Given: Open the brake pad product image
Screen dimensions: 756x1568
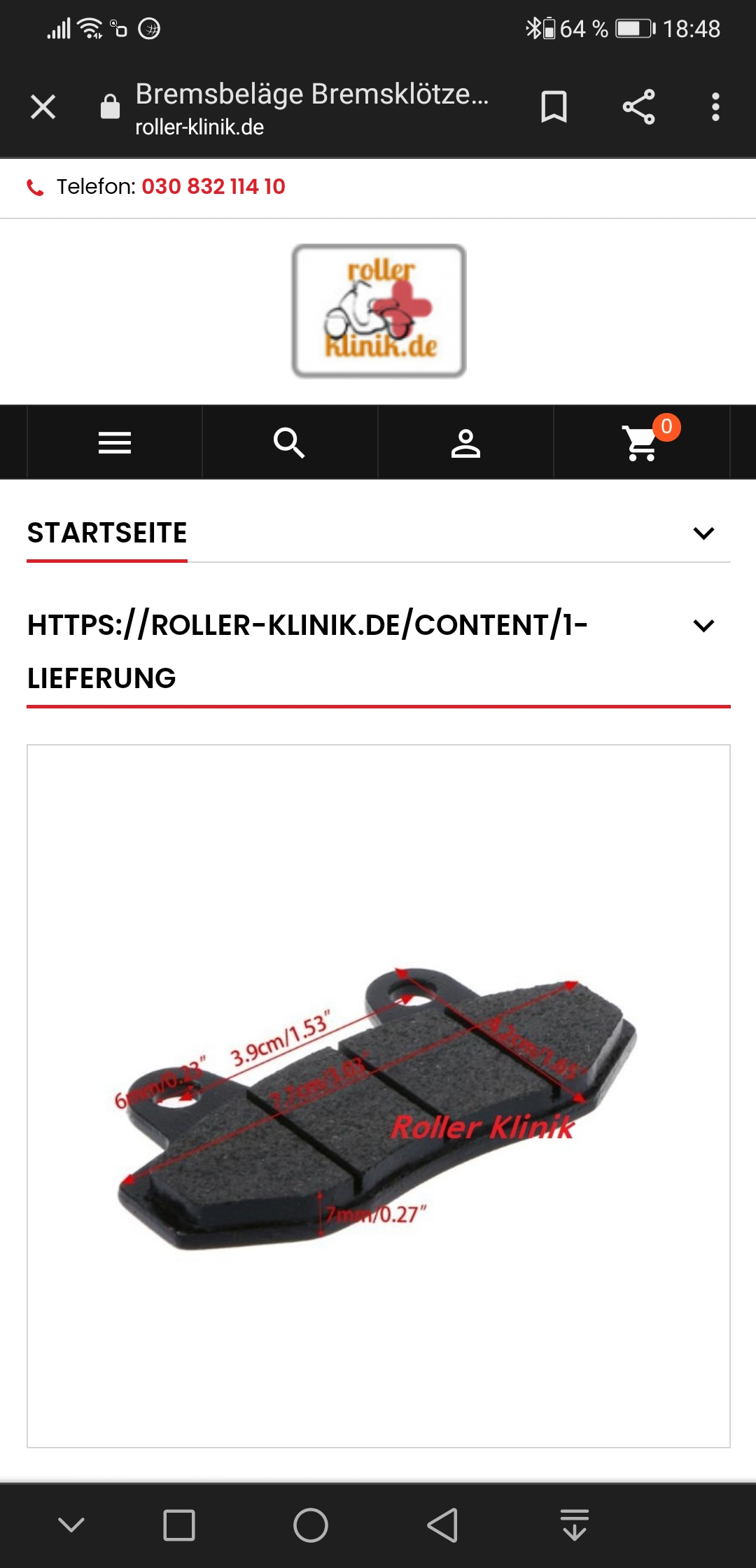Looking at the screenshot, I should 378,1106.
